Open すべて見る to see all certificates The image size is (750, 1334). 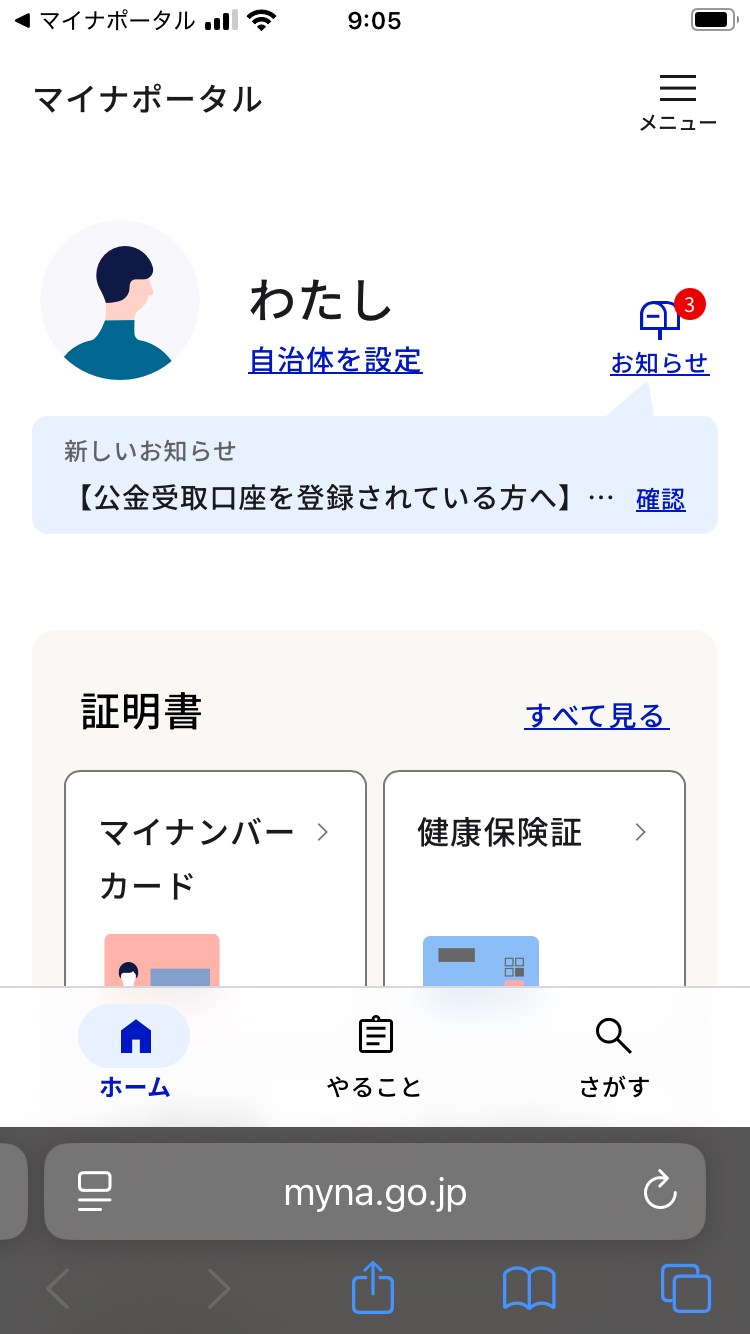tap(596, 715)
